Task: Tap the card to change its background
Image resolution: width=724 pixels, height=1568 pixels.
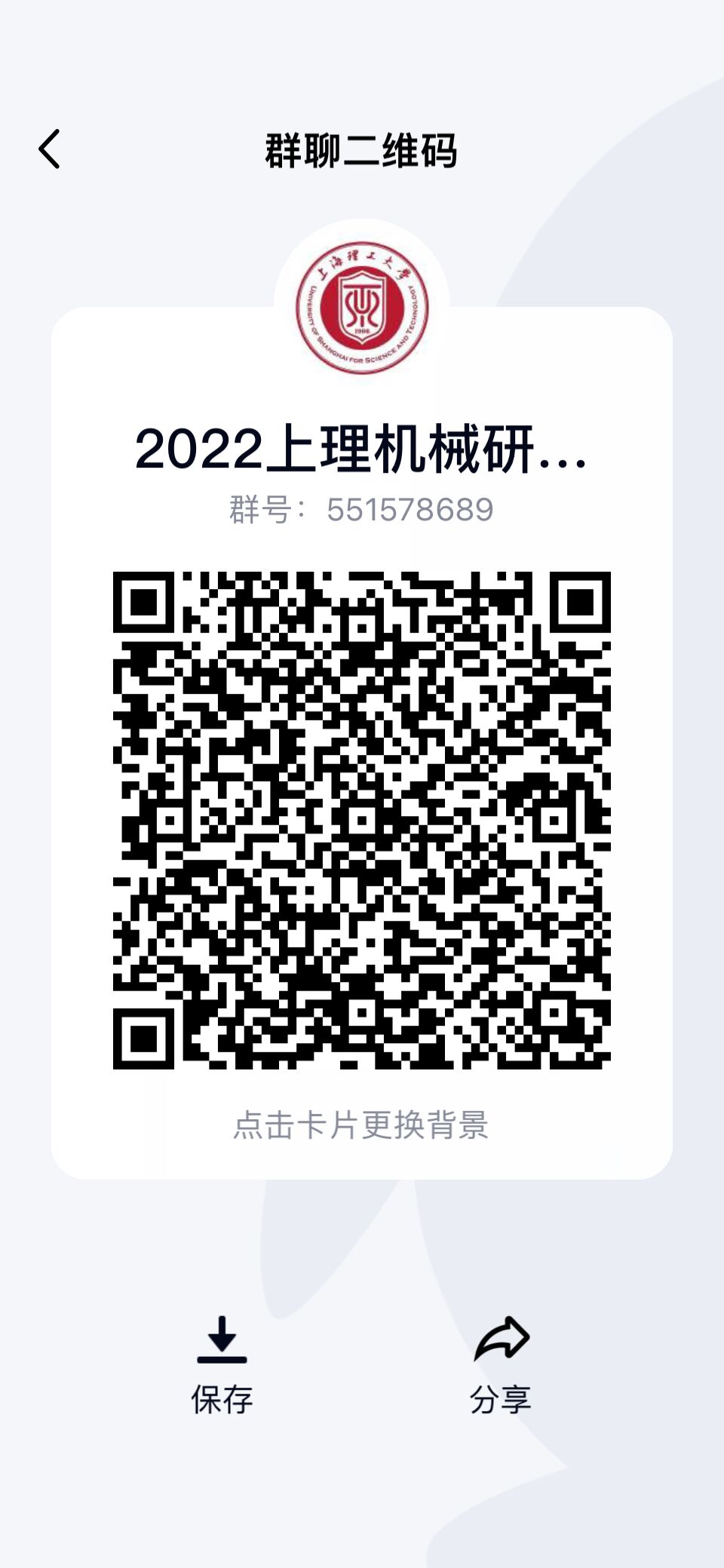Action: (360, 1125)
